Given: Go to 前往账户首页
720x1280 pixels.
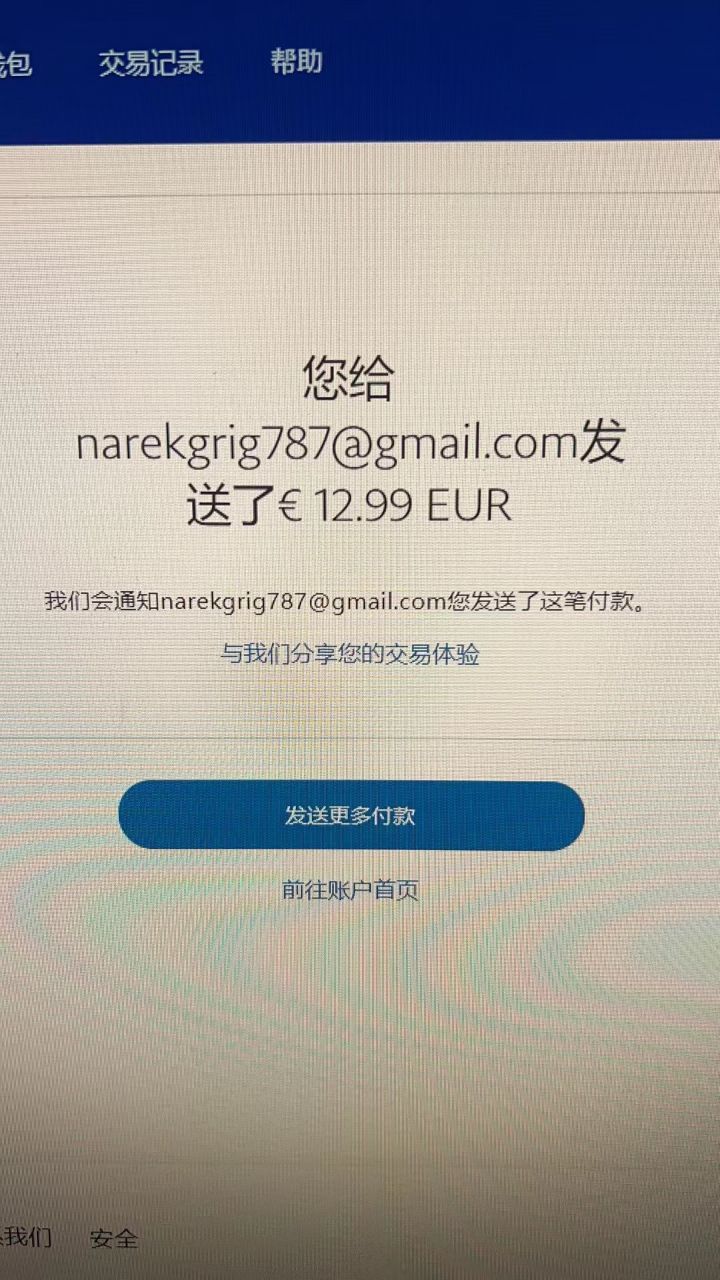Looking at the screenshot, I should tap(350, 889).
